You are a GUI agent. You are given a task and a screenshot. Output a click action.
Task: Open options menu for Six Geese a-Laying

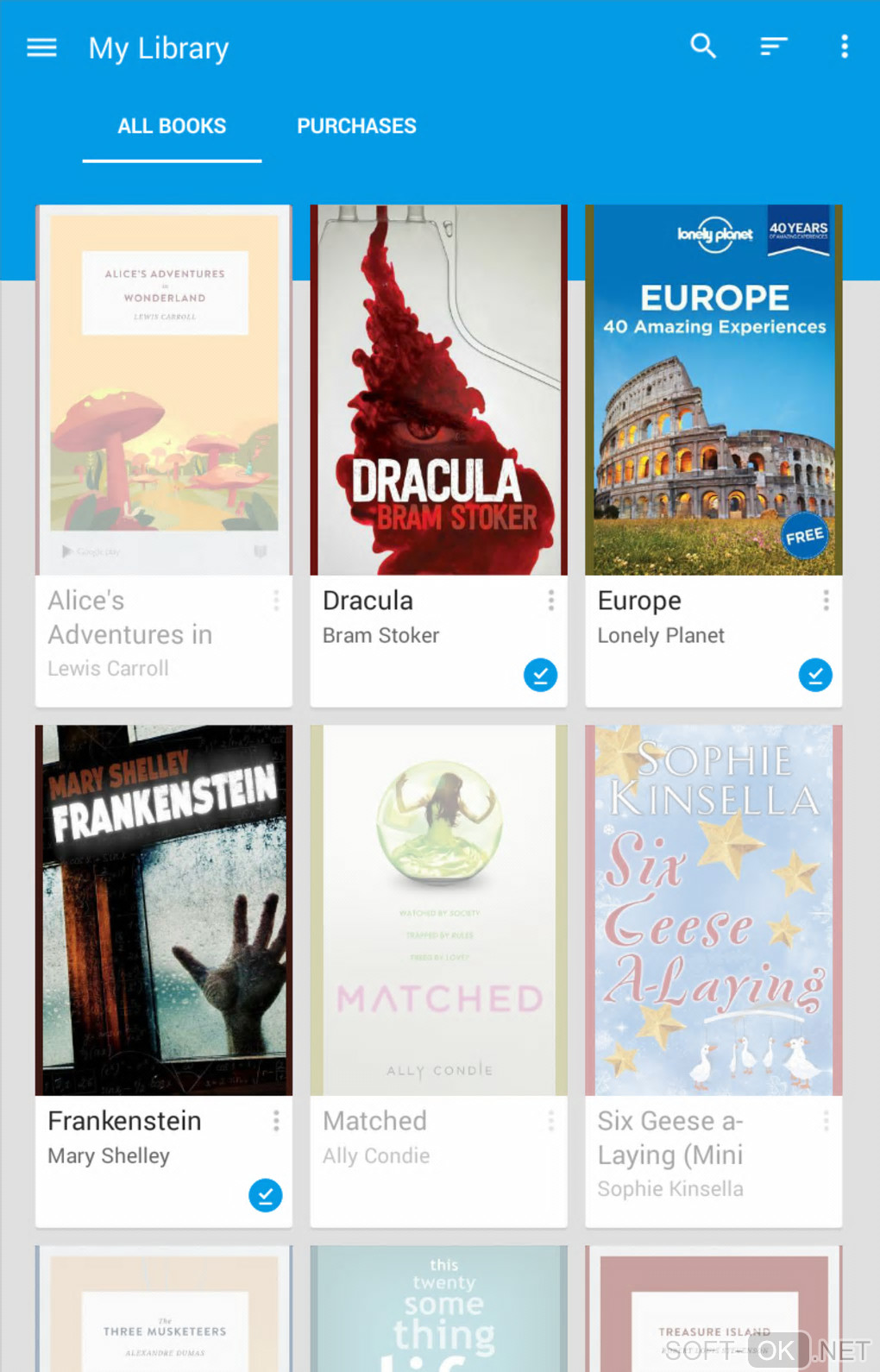click(x=826, y=1121)
